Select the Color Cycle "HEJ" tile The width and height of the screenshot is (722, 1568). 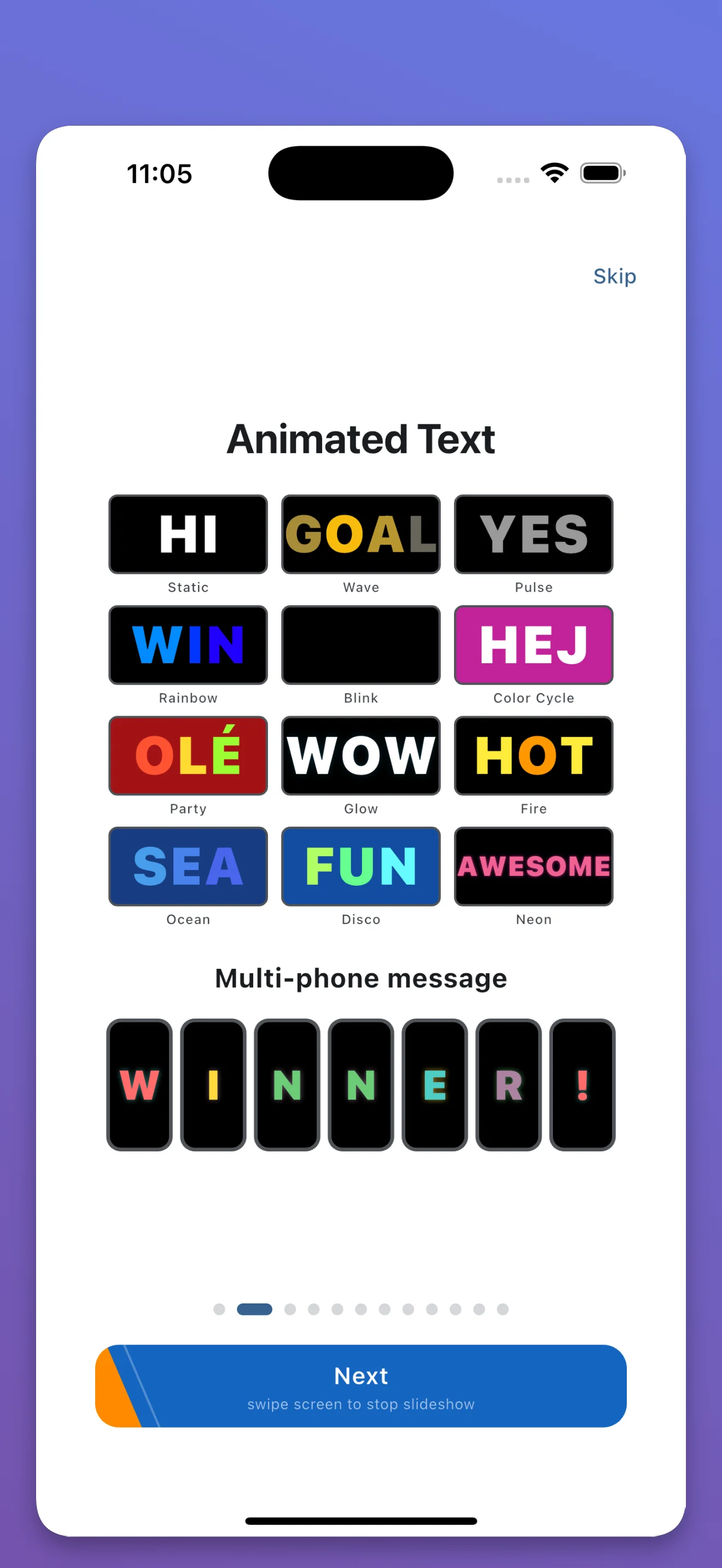coord(533,645)
